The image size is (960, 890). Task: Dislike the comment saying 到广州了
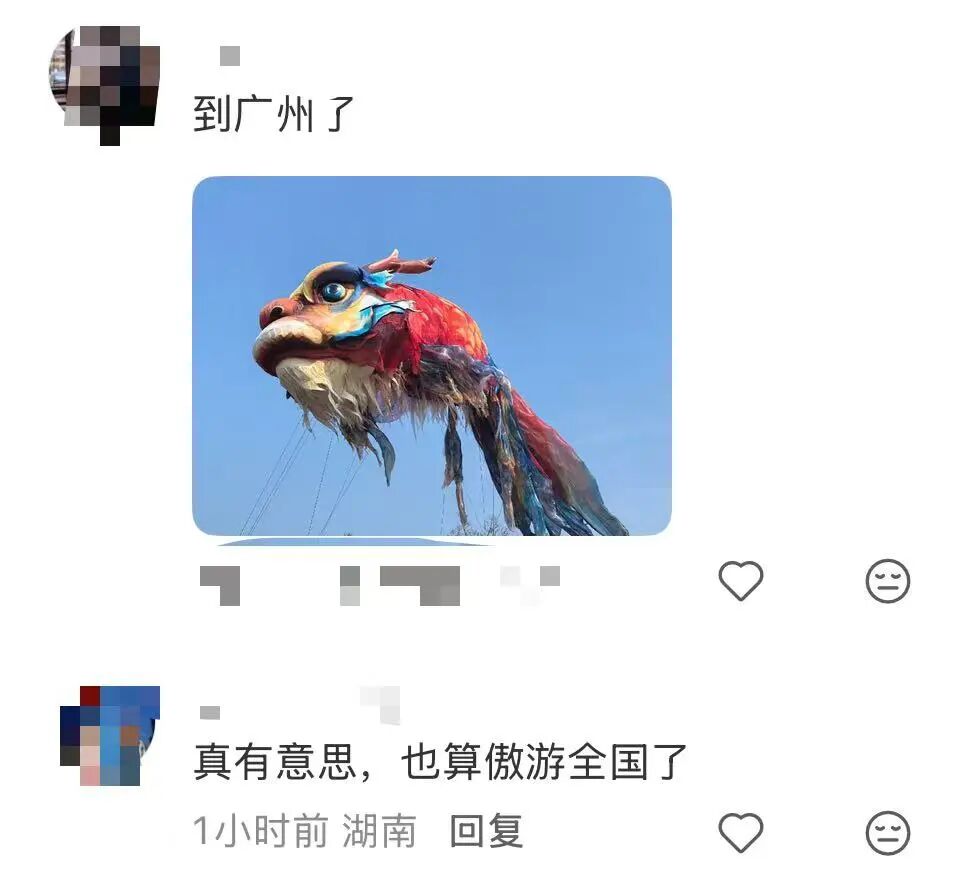click(x=887, y=581)
